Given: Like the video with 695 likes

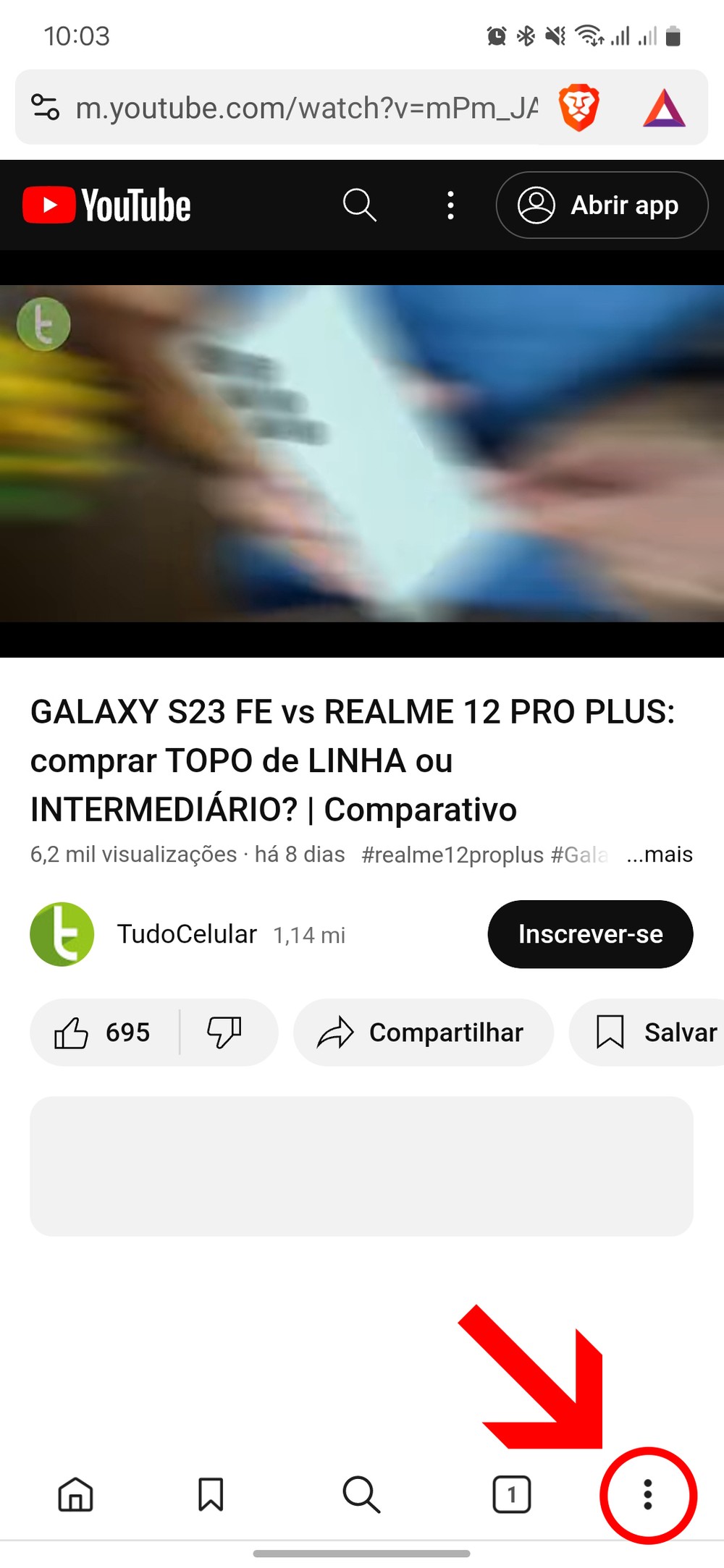Looking at the screenshot, I should (x=103, y=1033).
